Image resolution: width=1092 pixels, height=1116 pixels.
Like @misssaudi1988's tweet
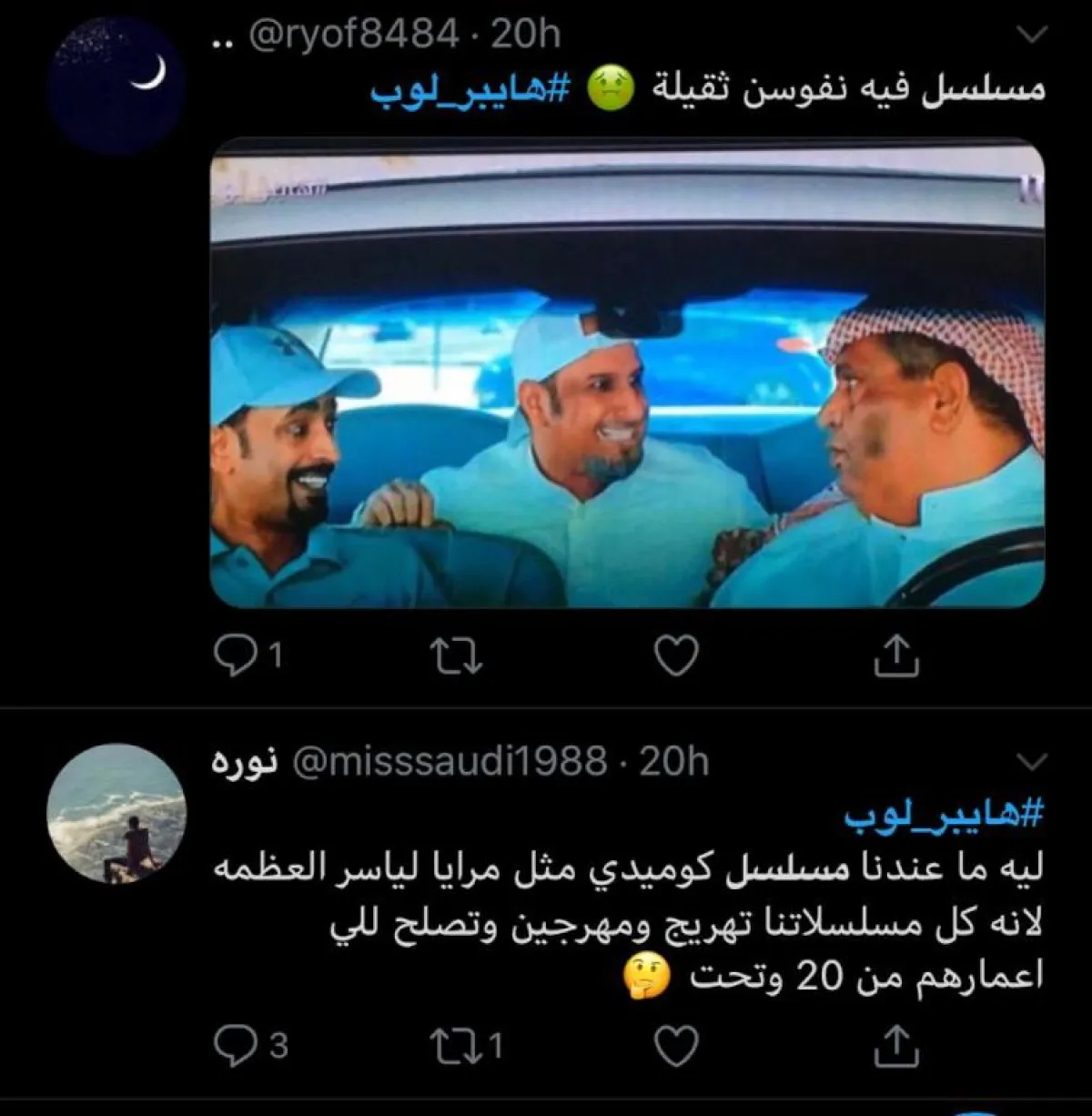(677, 1045)
